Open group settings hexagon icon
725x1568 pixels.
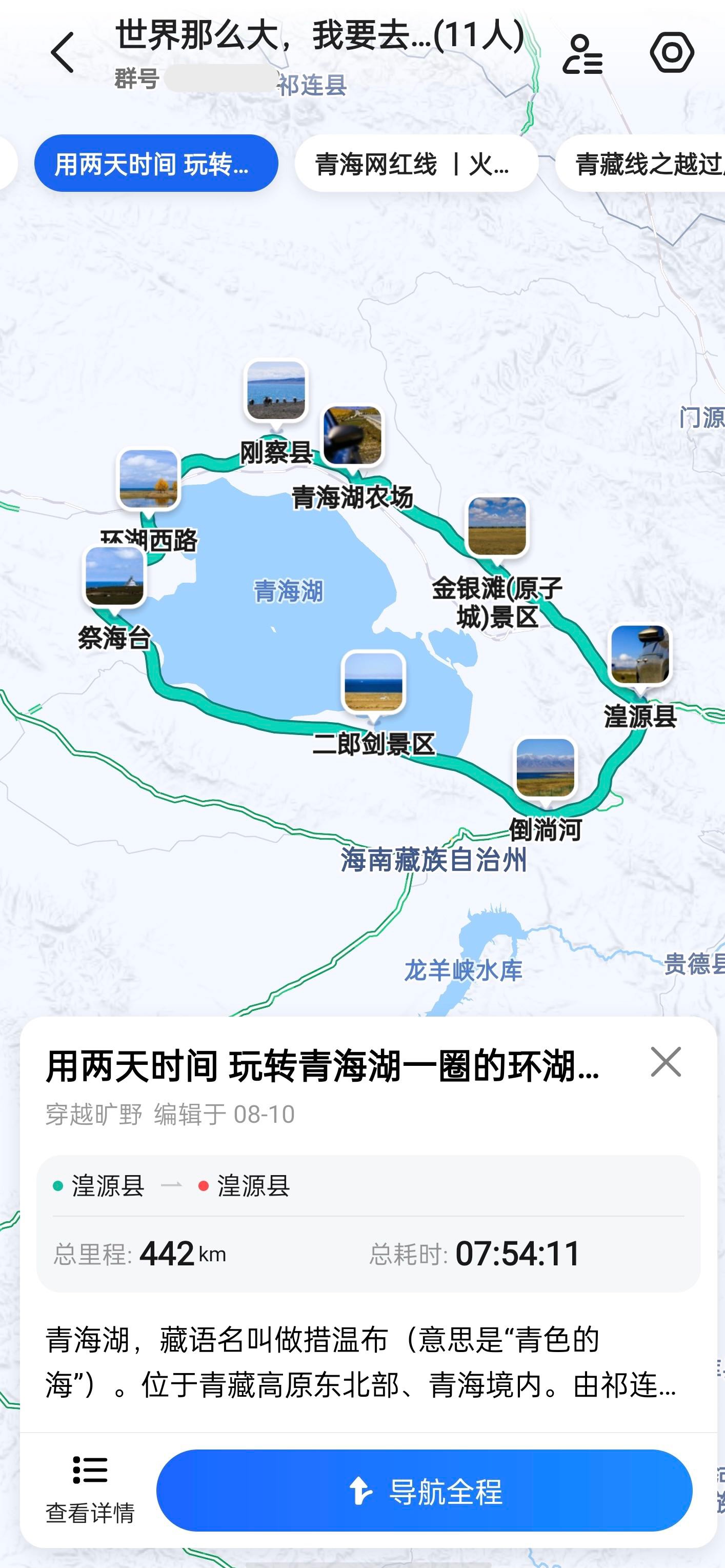tap(672, 53)
